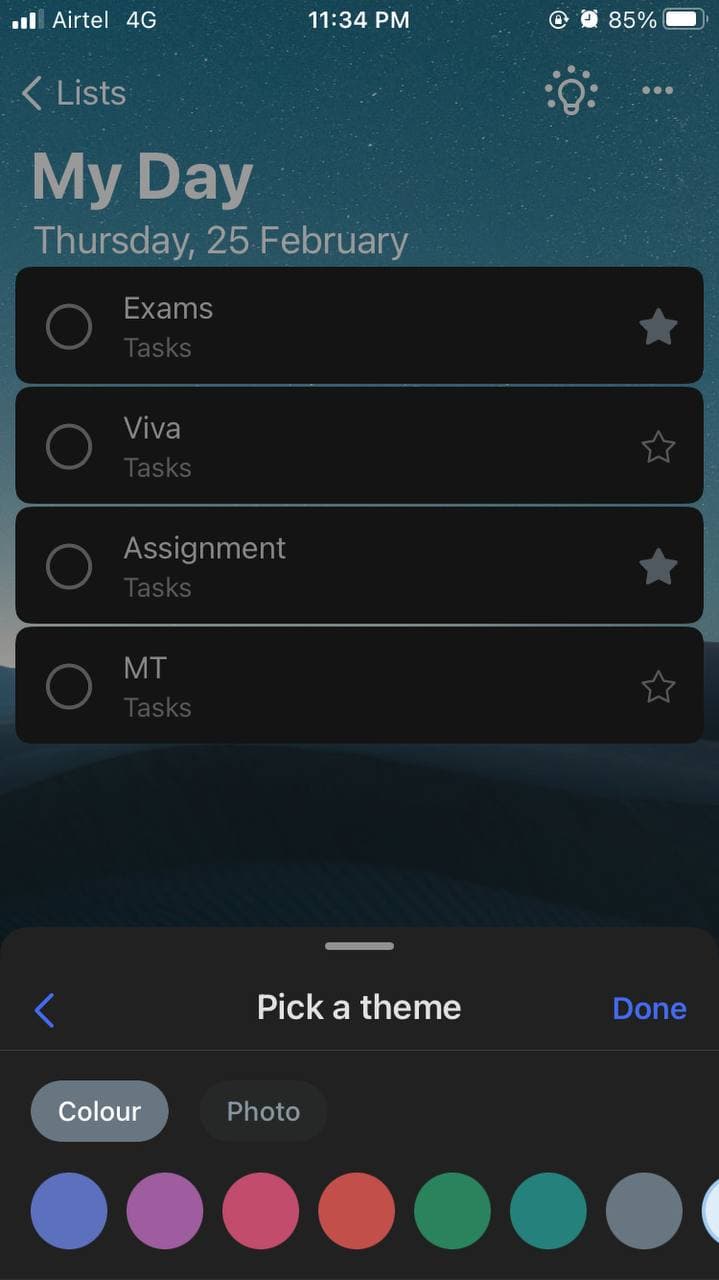Open the suggestions lightbulb
Image resolution: width=719 pixels, height=1280 pixels.
571,91
